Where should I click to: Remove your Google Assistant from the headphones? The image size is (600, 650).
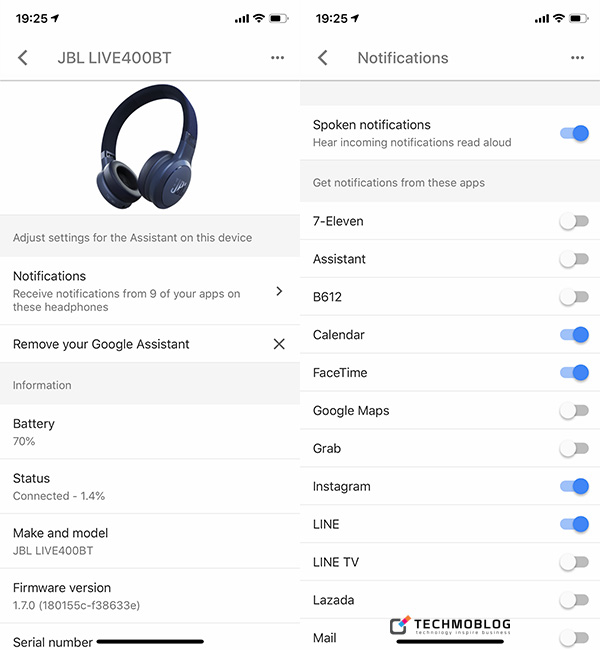(x=278, y=344)
